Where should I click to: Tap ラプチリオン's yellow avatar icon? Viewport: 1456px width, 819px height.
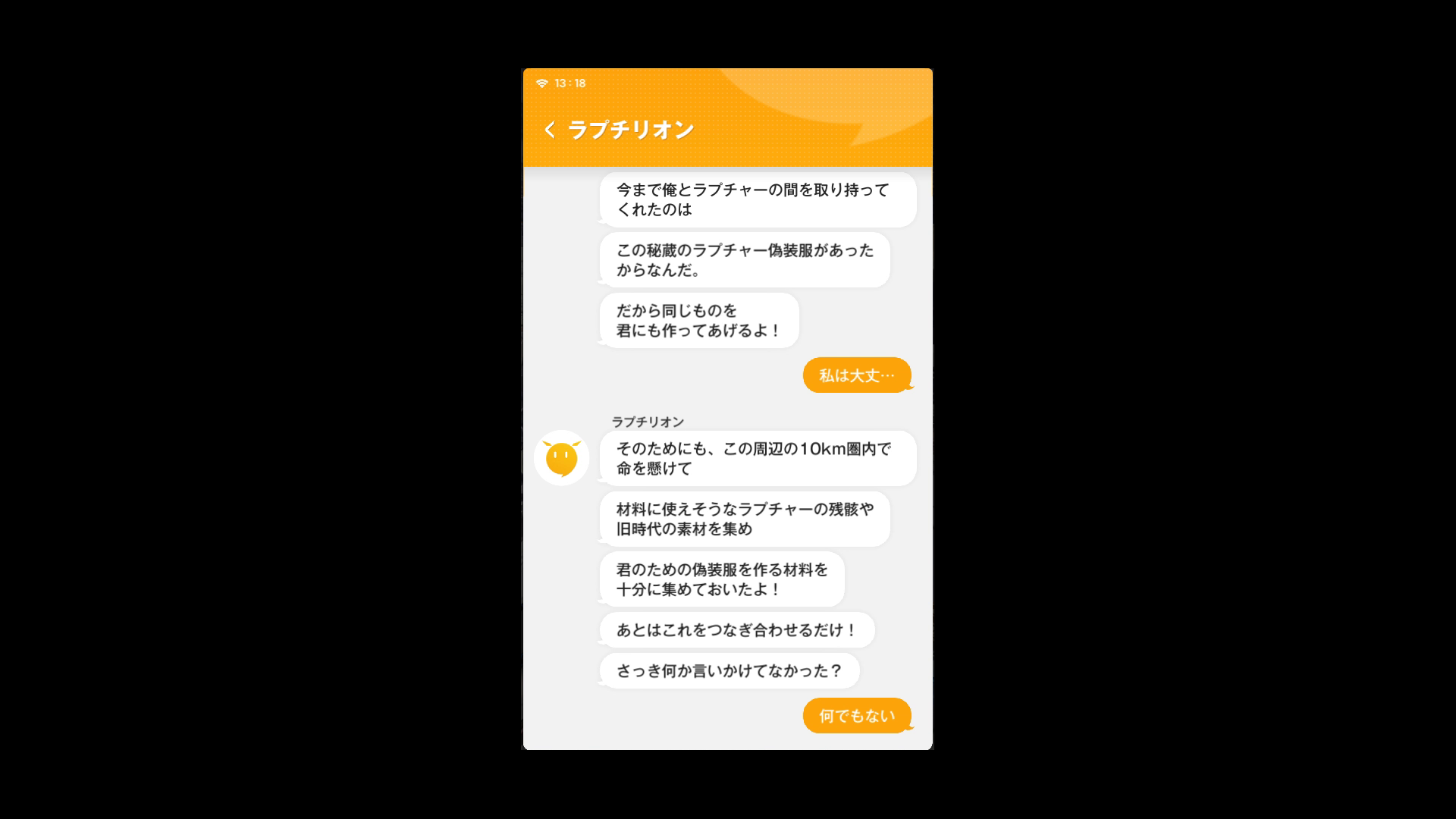[562, 458]
